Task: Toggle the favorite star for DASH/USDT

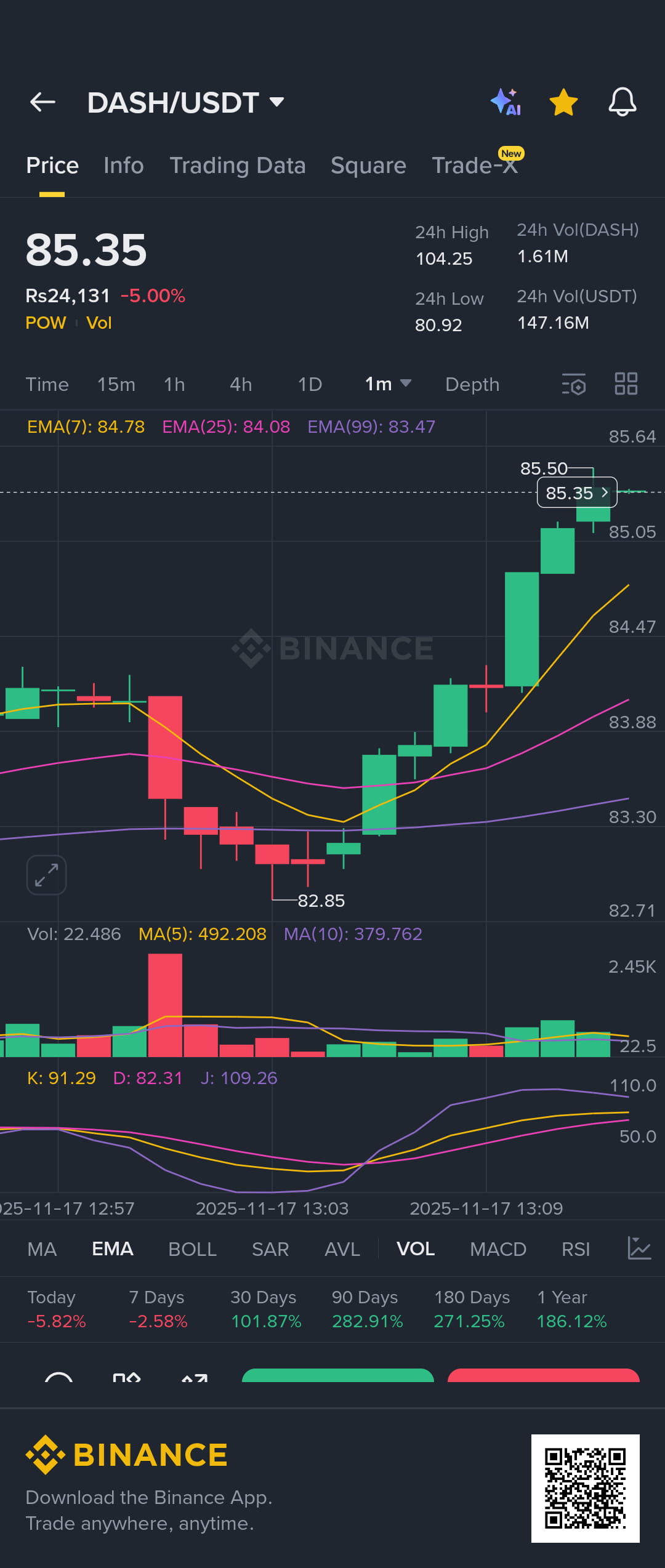Action: [563, 102]
